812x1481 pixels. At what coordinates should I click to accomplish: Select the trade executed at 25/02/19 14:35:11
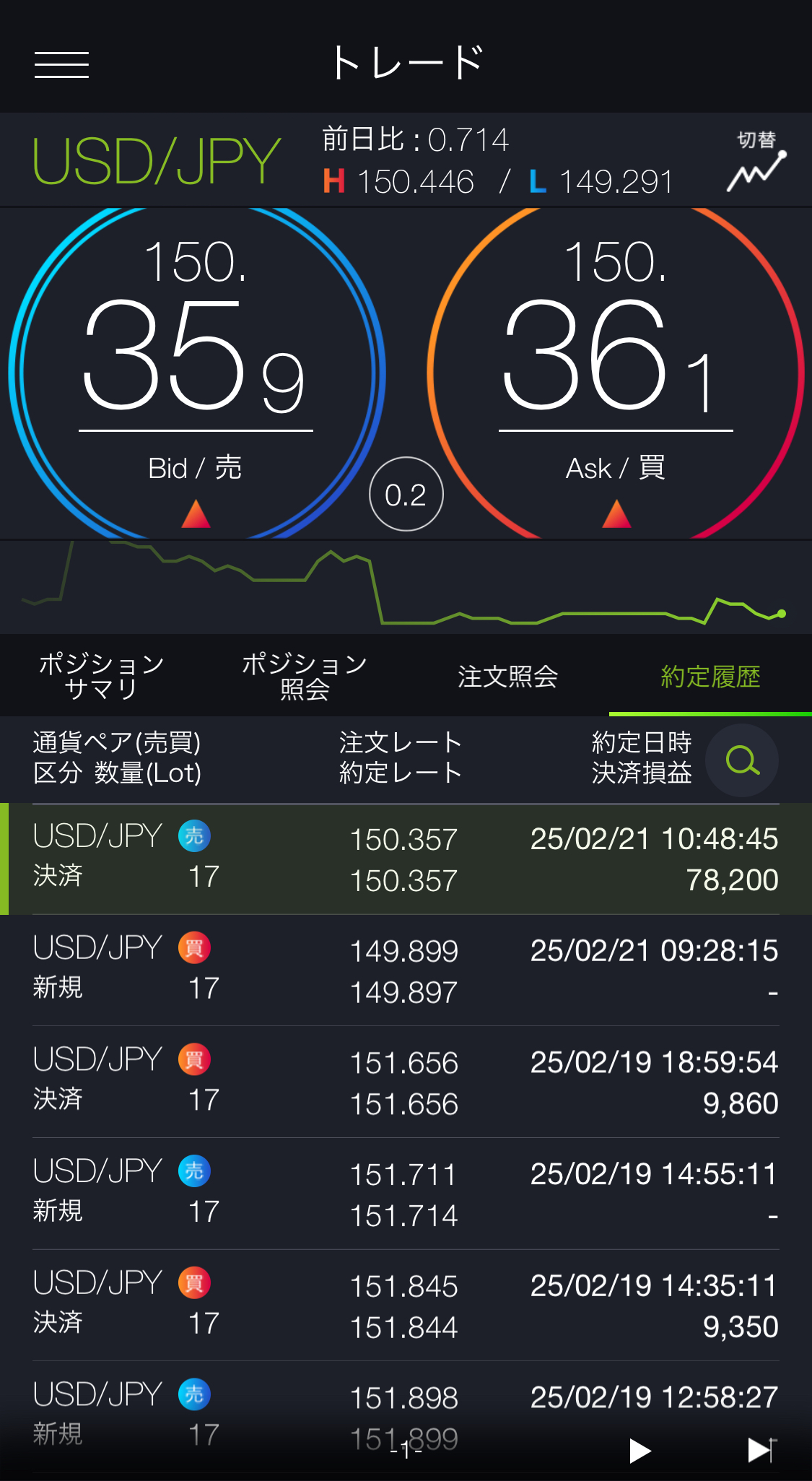406,1306
